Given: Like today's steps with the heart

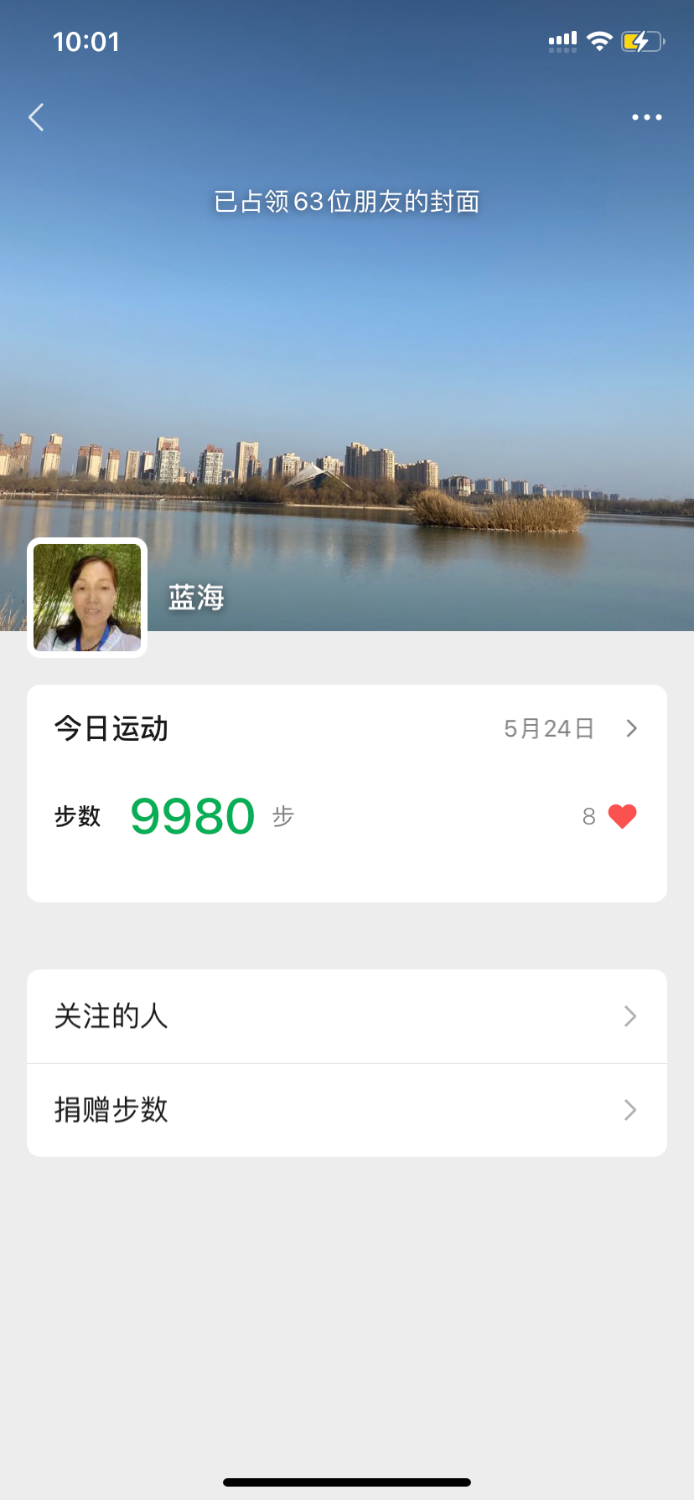Looking at the screenshot, I should pyautogui.click(x=622, y=817).
